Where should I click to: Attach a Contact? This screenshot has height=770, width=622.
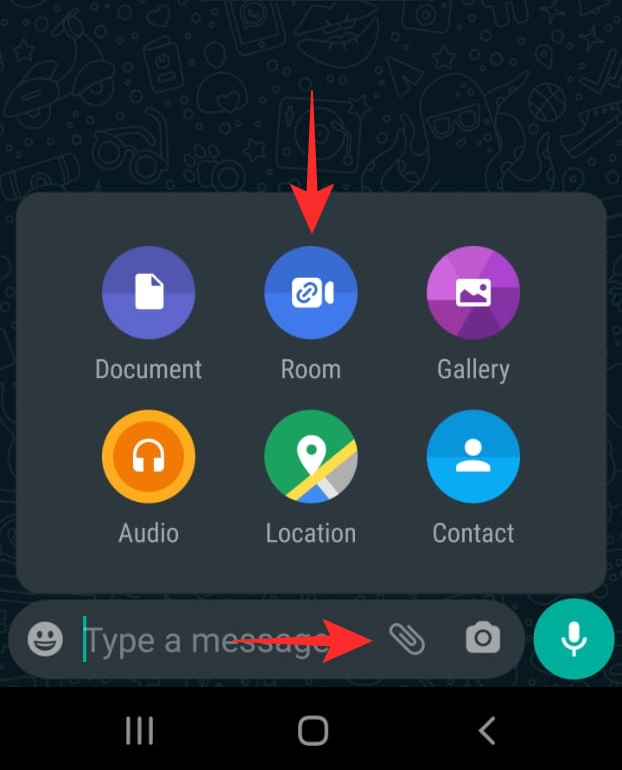473,457
